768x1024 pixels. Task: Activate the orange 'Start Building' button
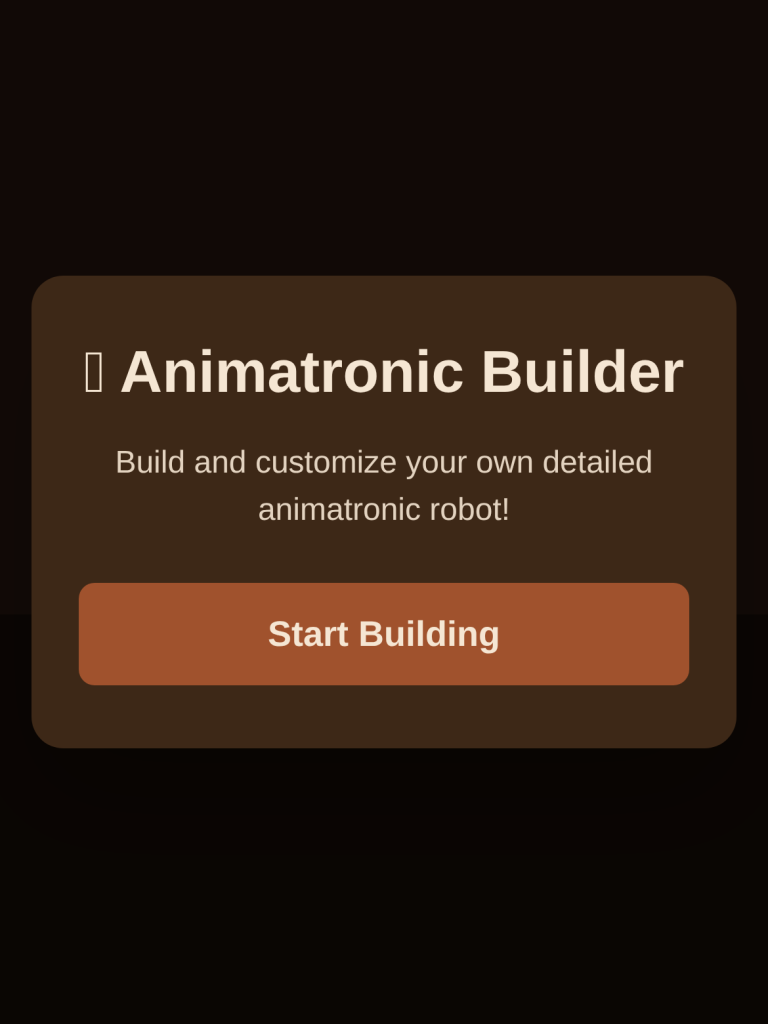click(383, 633)
